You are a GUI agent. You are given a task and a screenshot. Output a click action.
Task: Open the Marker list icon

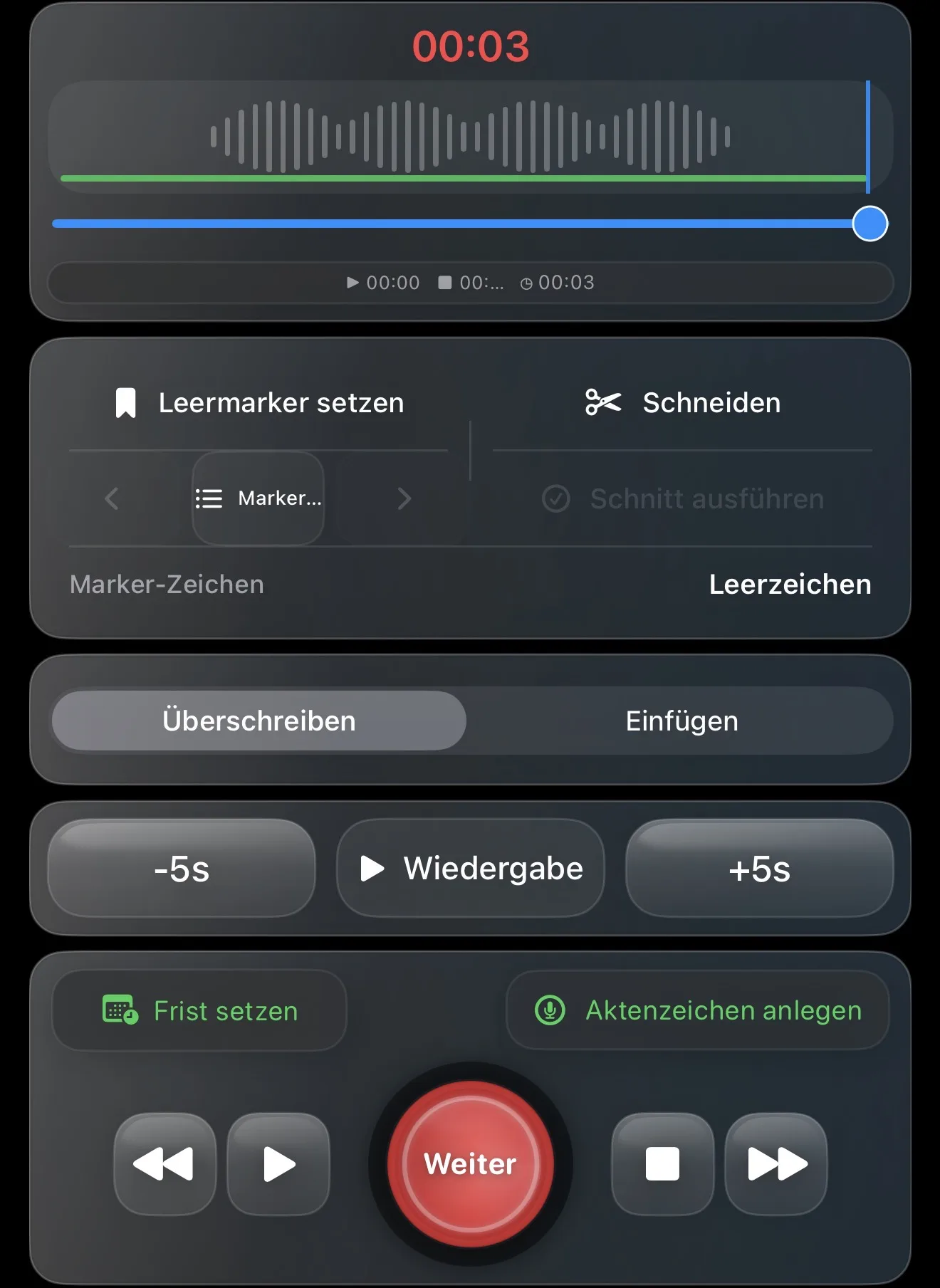(x=209, y=498)
